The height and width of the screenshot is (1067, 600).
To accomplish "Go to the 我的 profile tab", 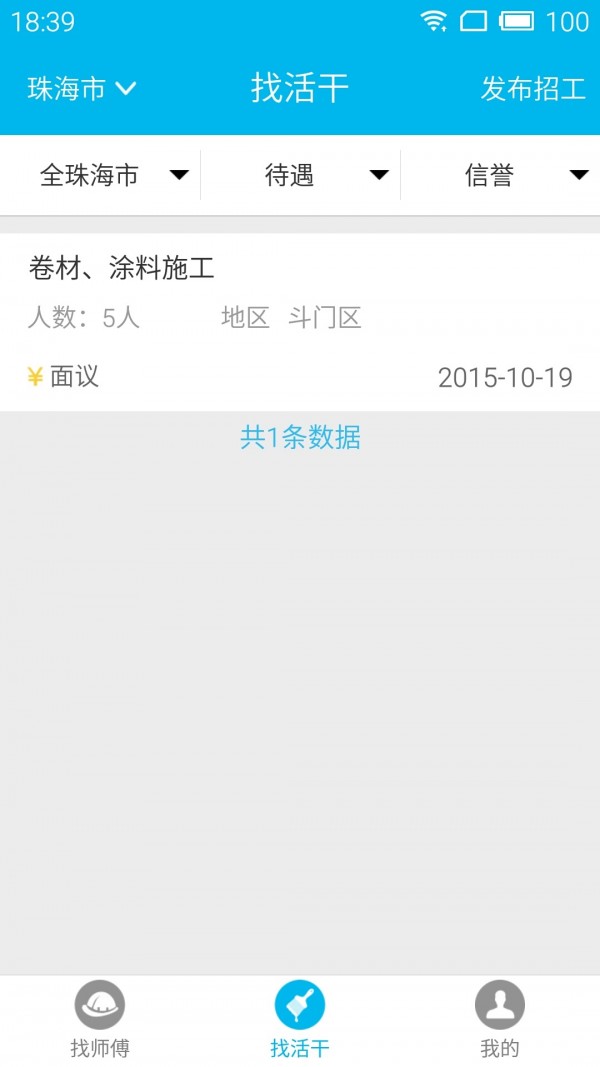I will (500, 1019).
